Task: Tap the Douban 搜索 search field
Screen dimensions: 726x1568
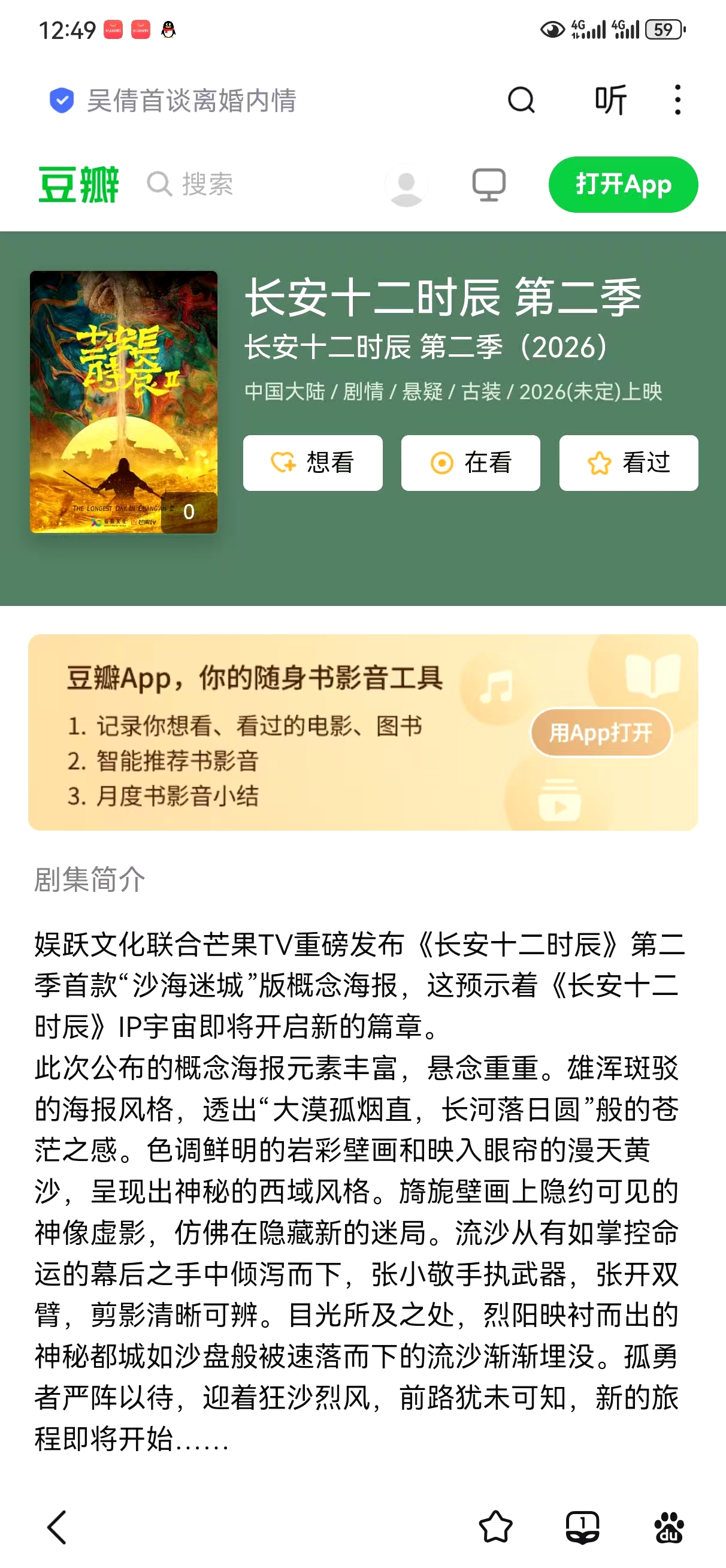Action: point(207,185)
